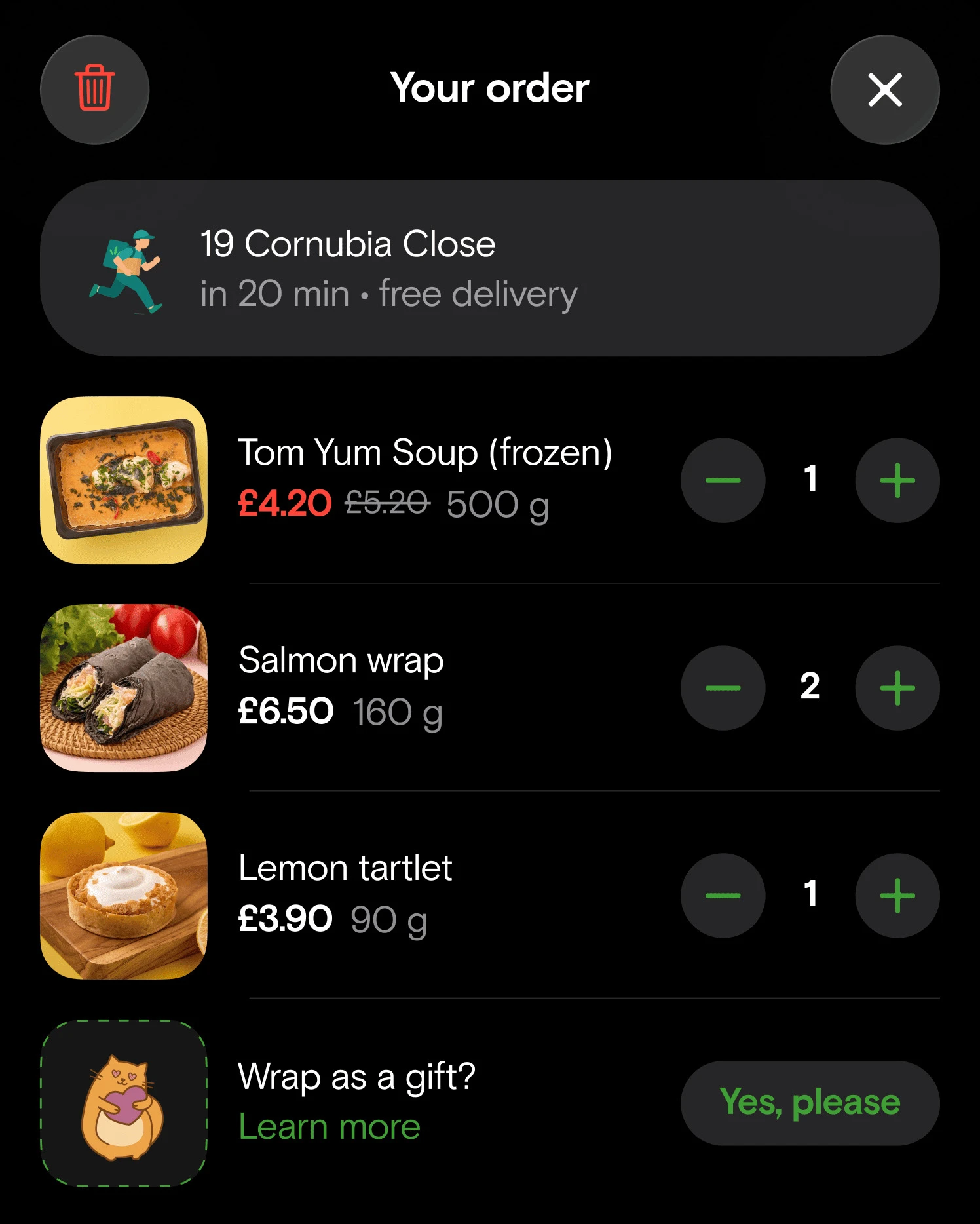Open the Lemon tartlet product image
980x1224 pixels.
[124, 895]
